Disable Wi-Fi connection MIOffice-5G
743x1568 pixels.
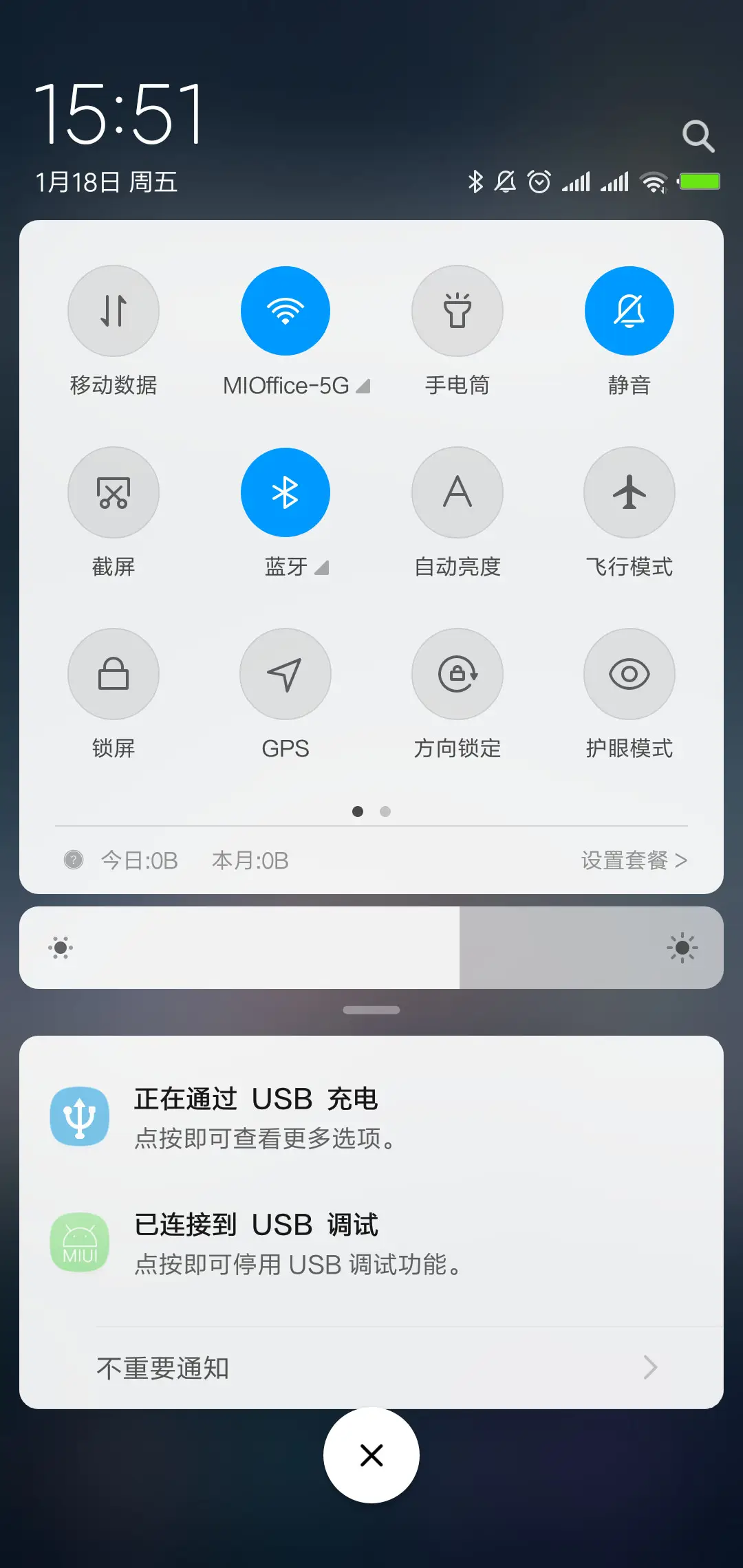pos(286,311)
